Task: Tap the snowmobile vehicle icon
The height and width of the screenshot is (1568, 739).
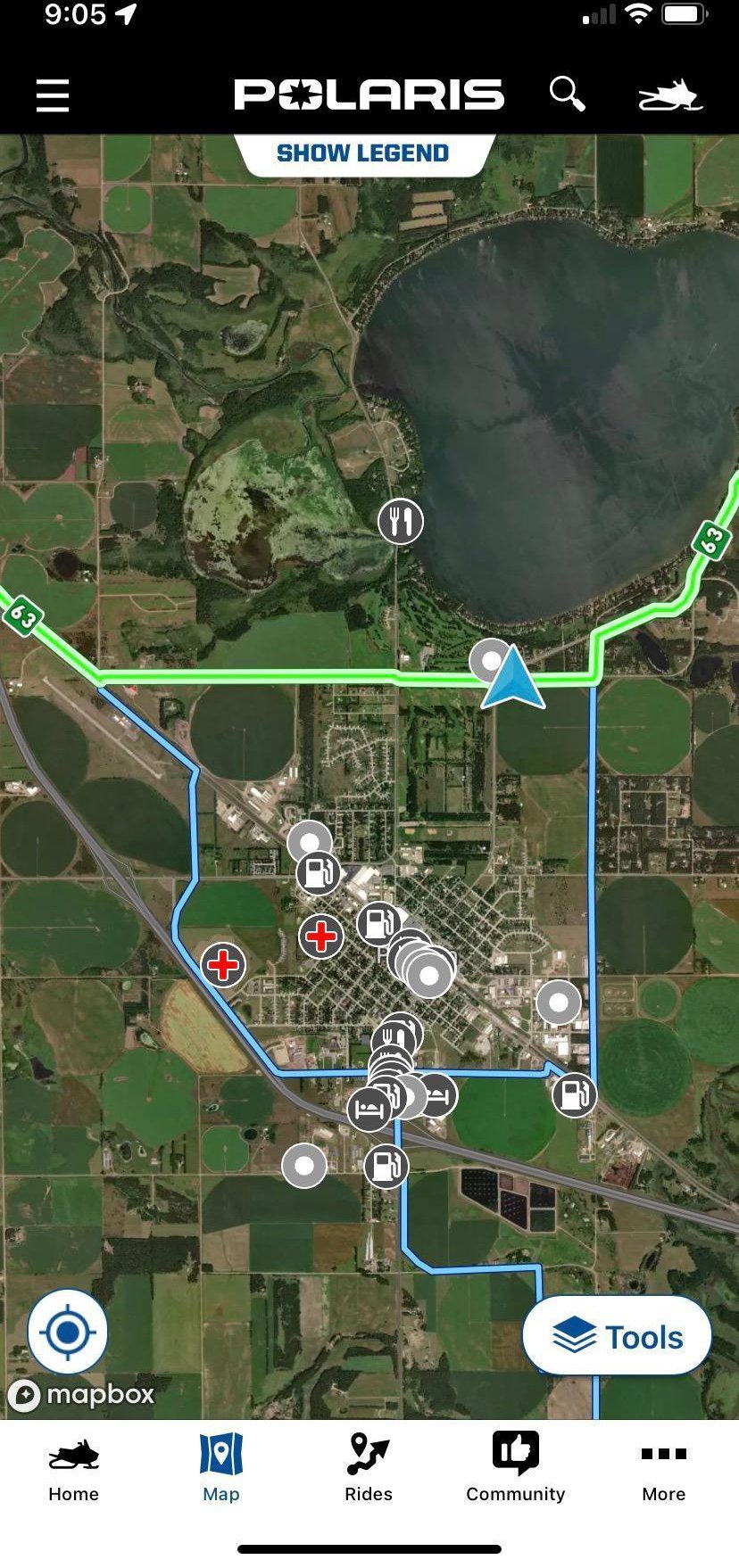Action: click(671, 95)
